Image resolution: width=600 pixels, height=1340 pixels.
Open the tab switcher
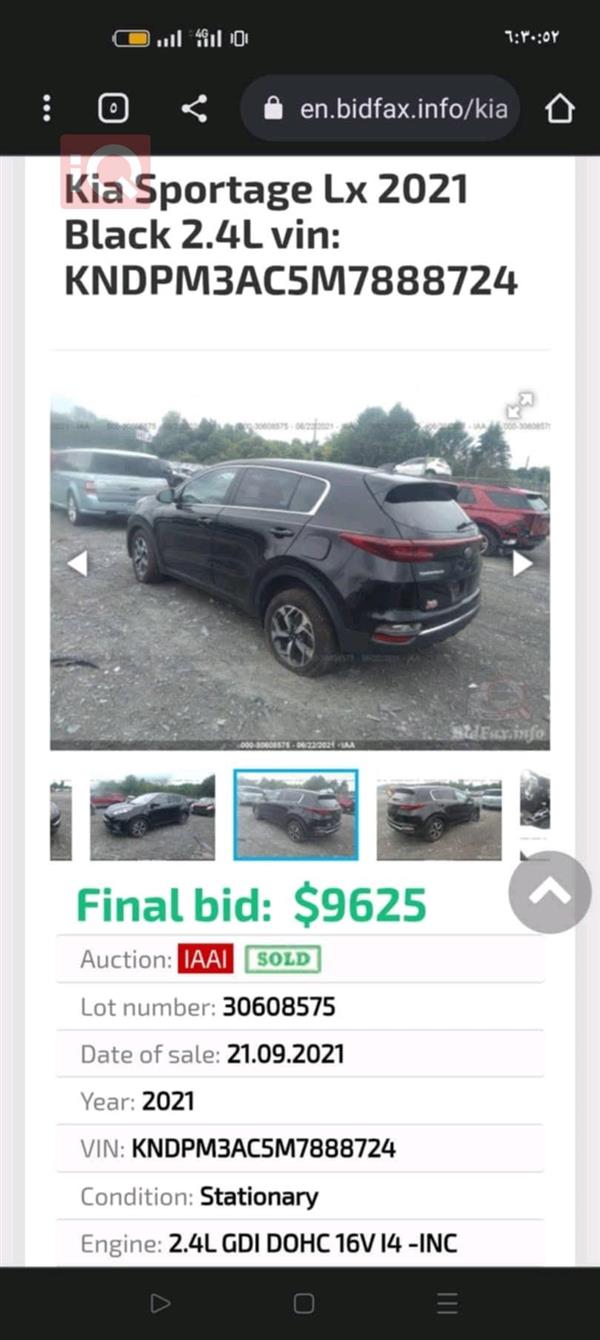tap(113, 108)
